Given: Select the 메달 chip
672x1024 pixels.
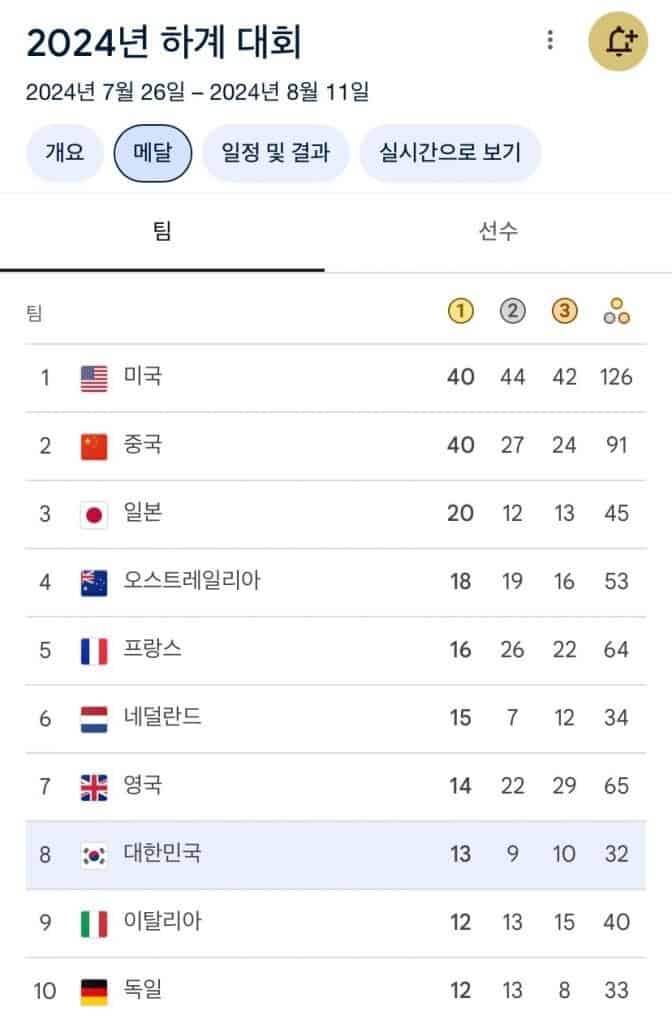Looking at the screenshot, I should [152, 153].
